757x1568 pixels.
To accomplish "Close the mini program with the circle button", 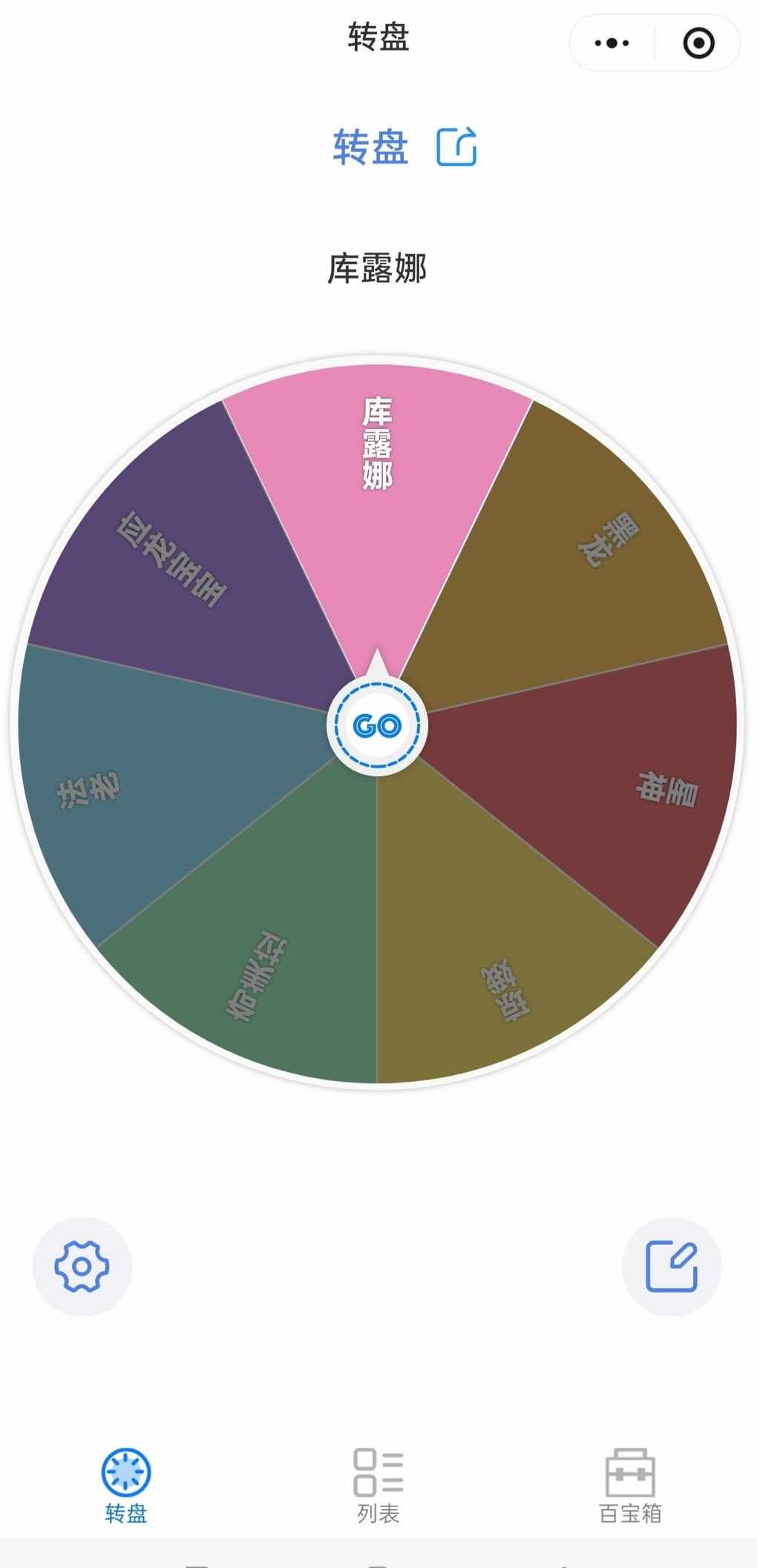I will (698, 43).
